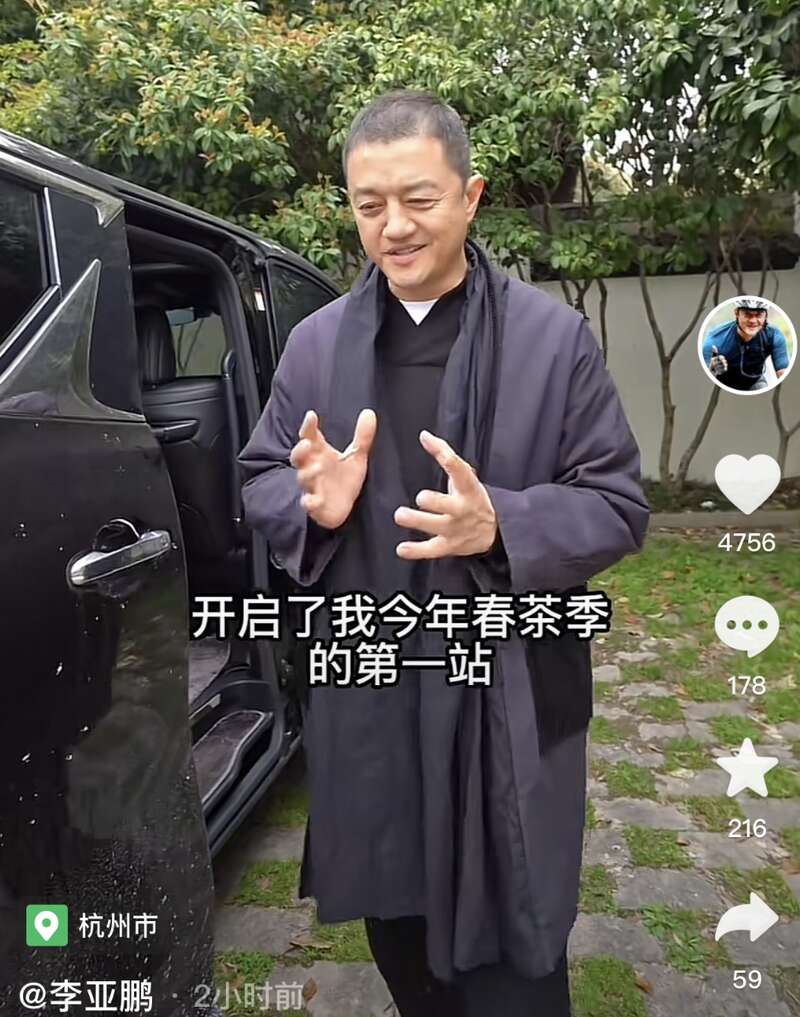Open the @李亚鹏 account page
The width and height of the screenshot is (800, 1017).
click(x=87, y=996)
